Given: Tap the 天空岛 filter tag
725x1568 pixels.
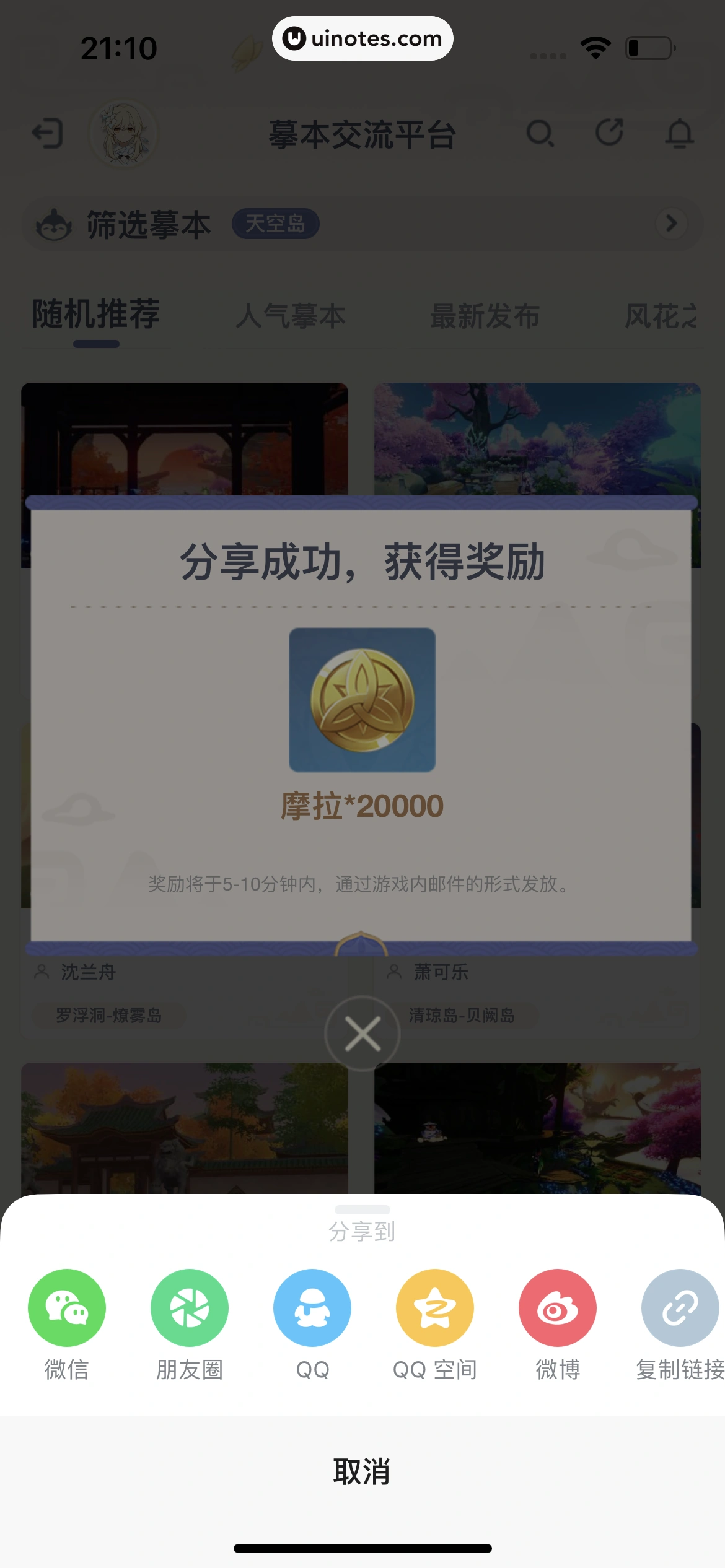Looking at the screenshot, I should coord(276,225).
